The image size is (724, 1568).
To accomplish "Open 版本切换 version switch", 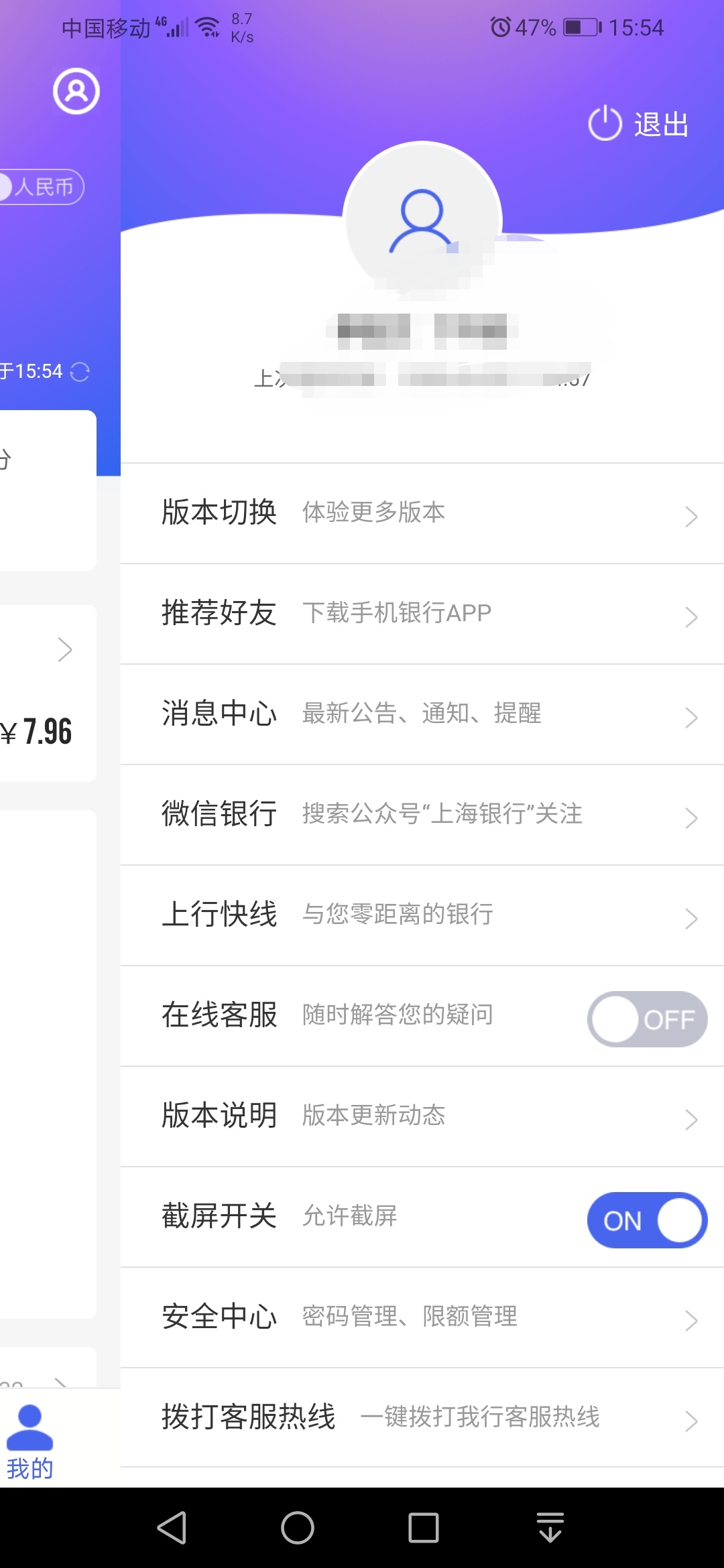I will pos(422,513).
